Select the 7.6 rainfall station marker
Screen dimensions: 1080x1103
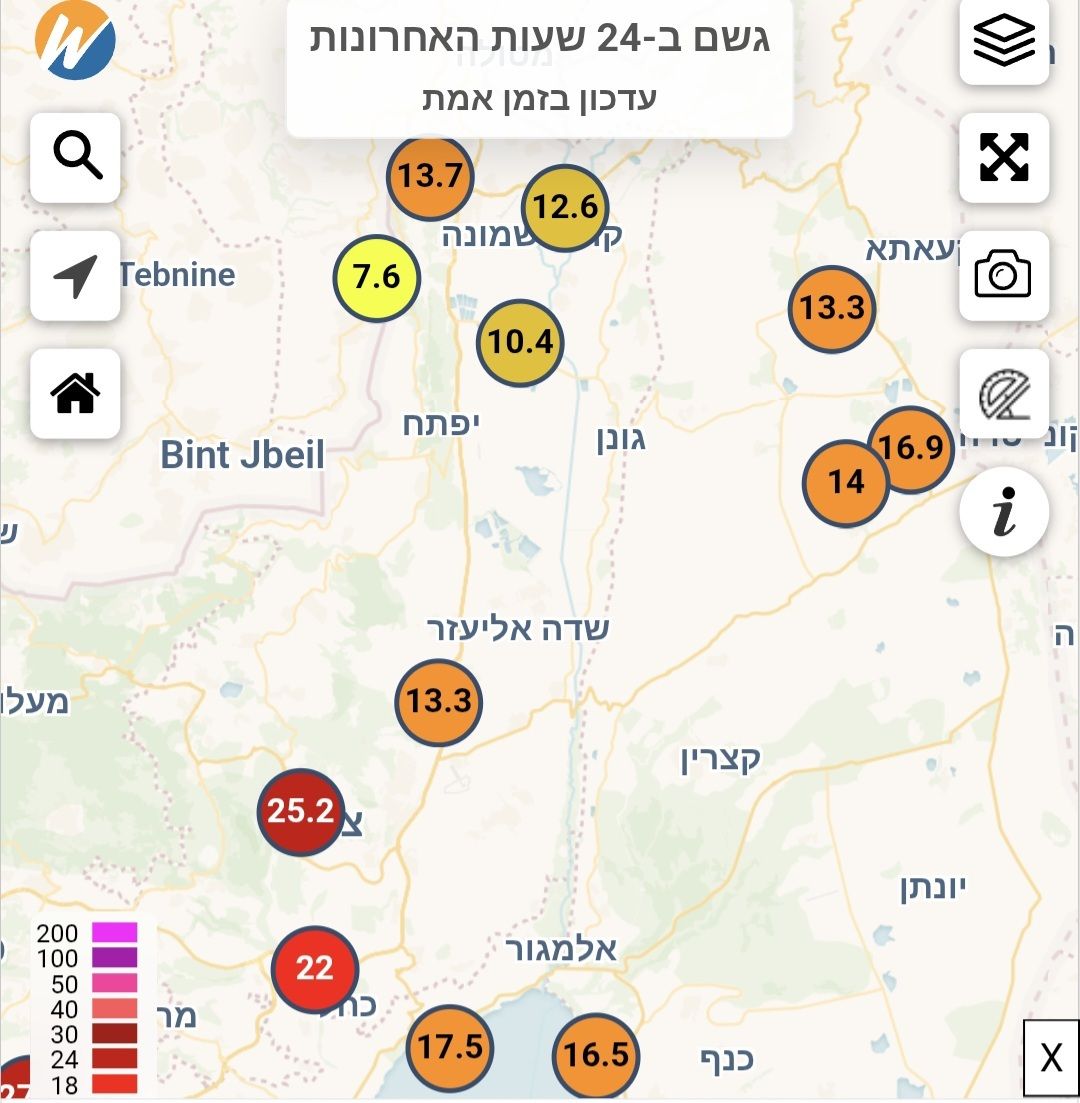tap(377, 277)
